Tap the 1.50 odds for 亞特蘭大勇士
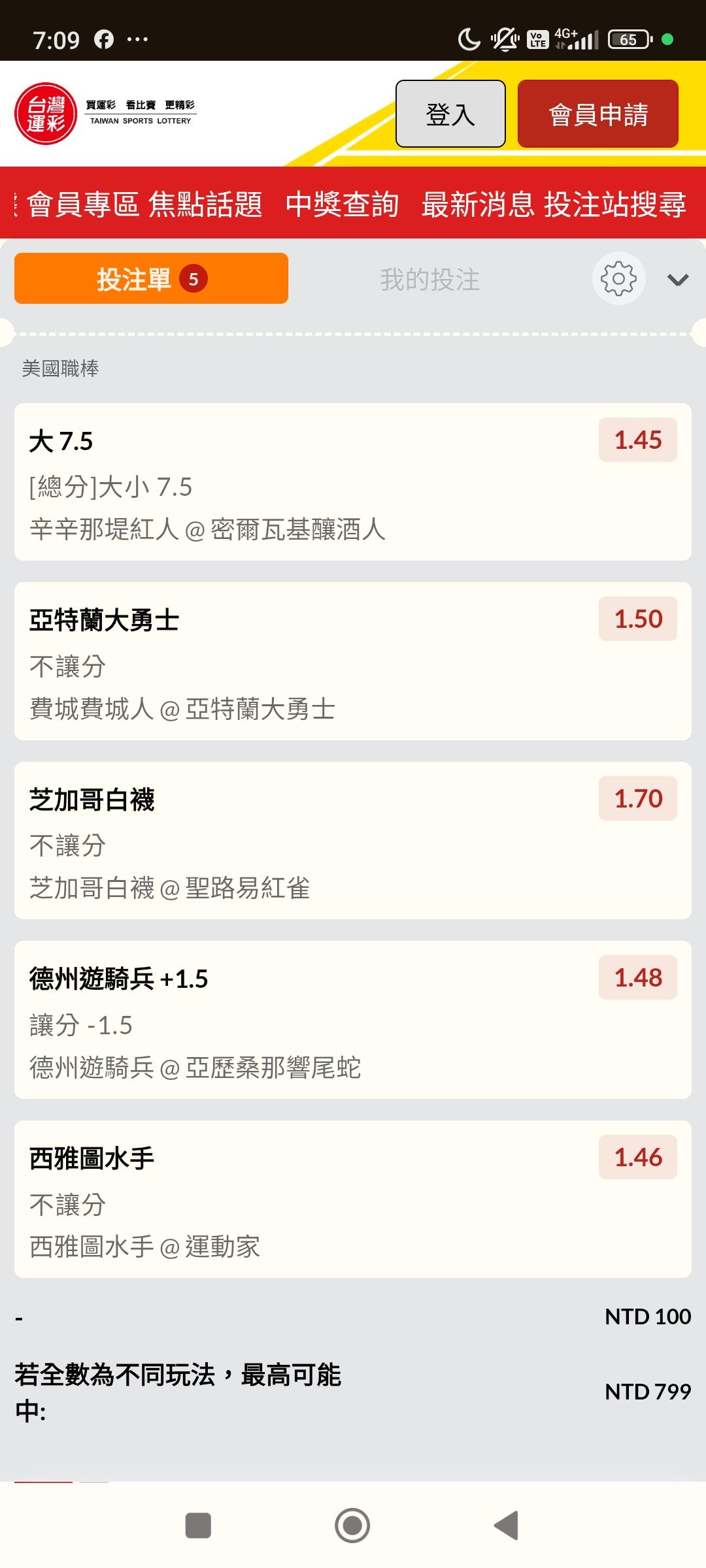Screen dimensions: 706x1568 tap(638, 619)
